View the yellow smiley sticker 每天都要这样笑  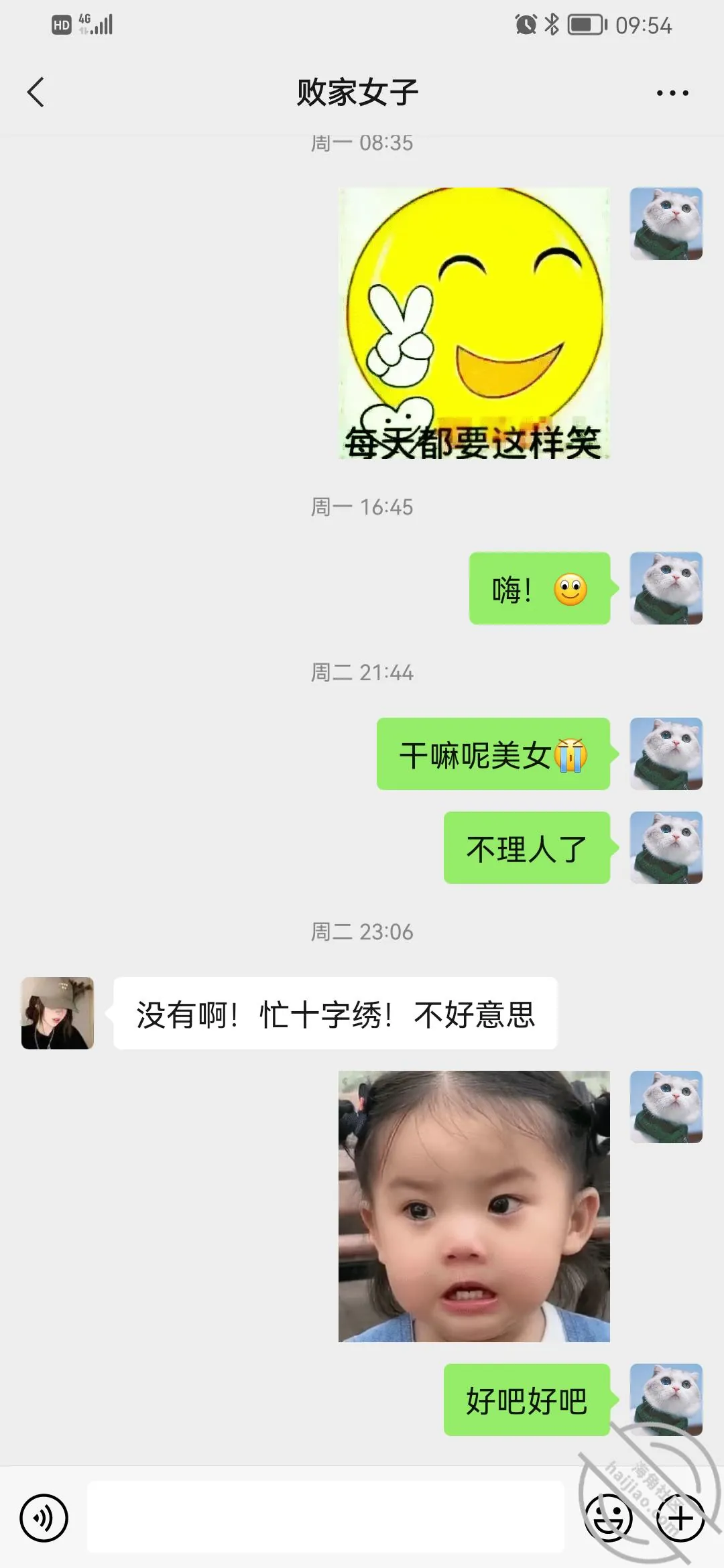tap(474, 323)
